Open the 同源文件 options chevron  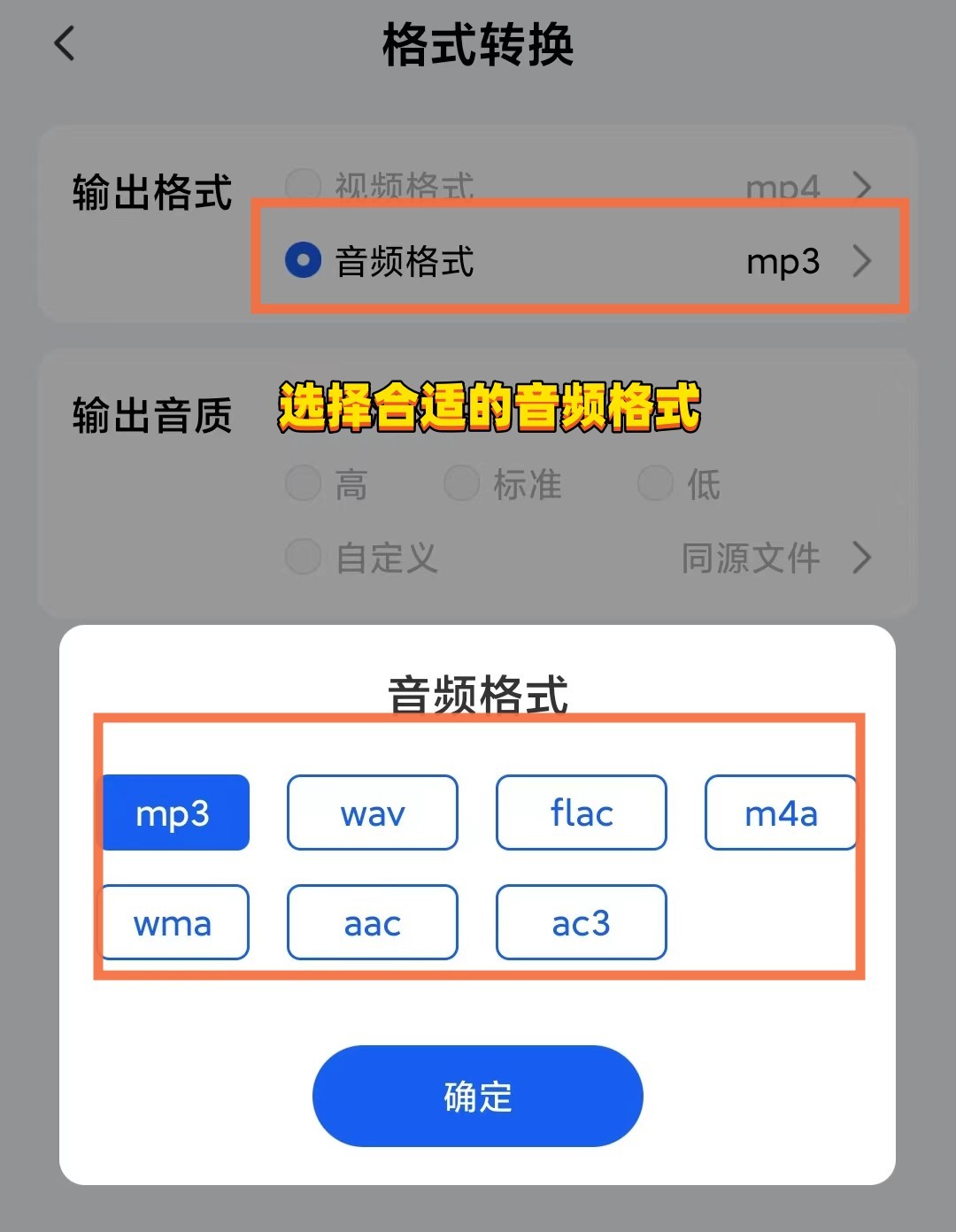point(860,558)
